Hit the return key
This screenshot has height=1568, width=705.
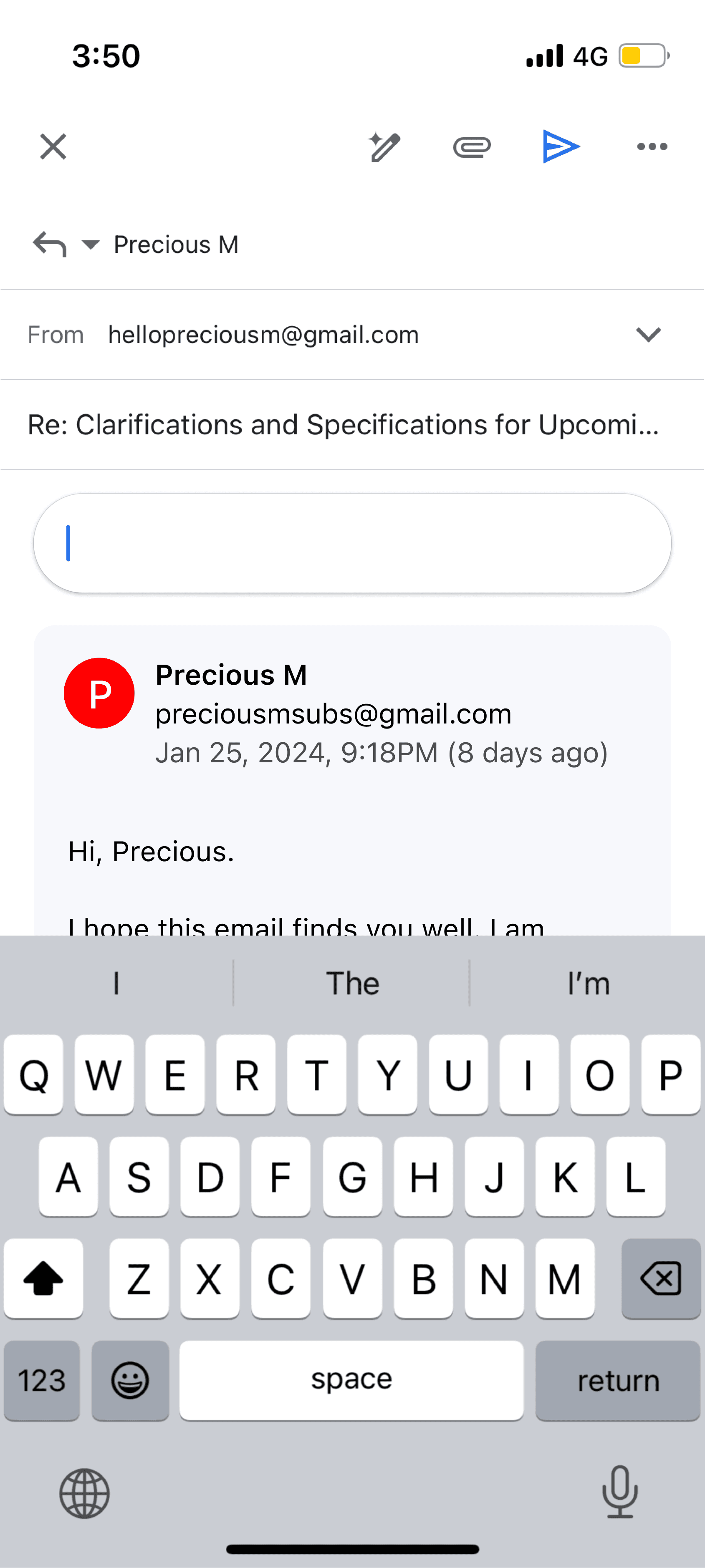click(618, 1380)
